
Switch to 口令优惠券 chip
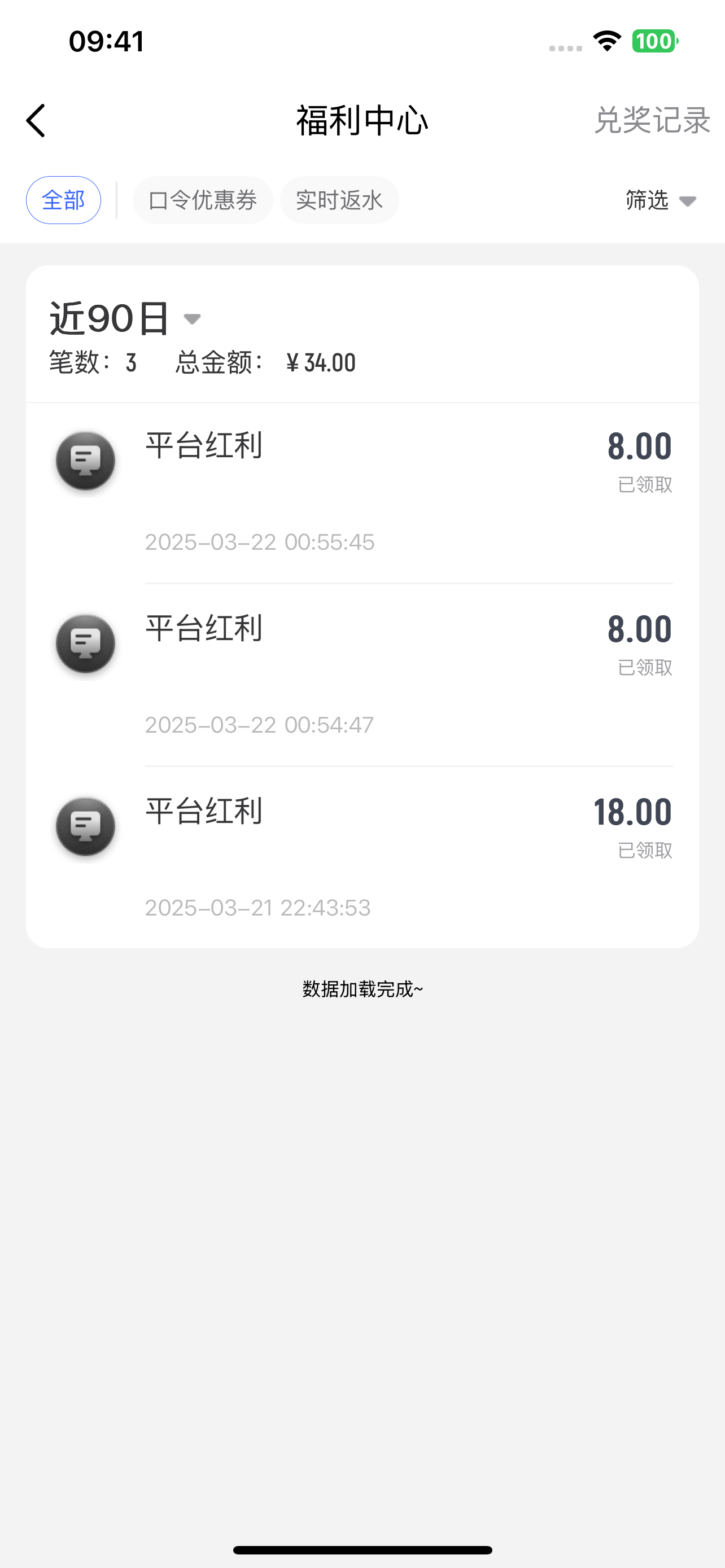(x=203, y=200)
